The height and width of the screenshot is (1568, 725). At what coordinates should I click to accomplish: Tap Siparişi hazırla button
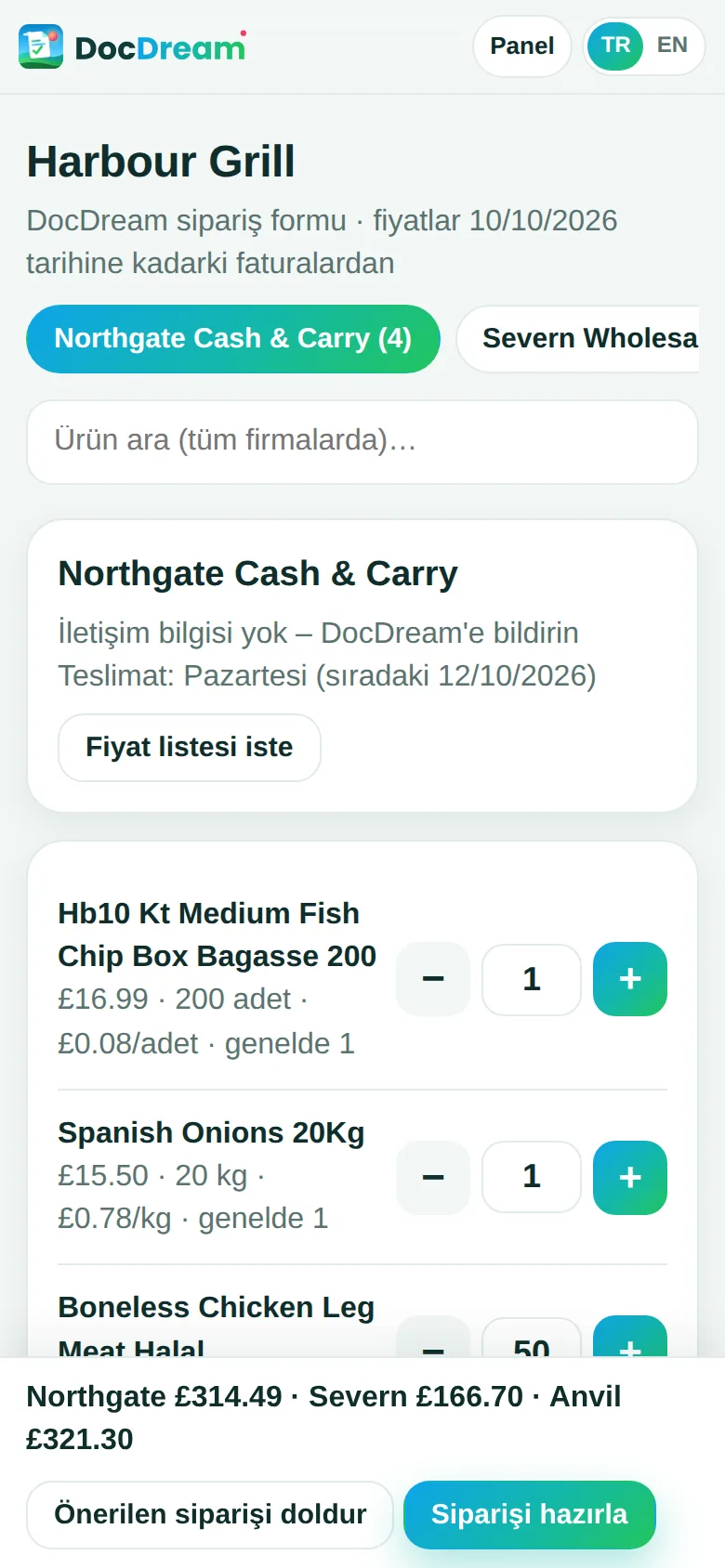[x=530, y=1515]
